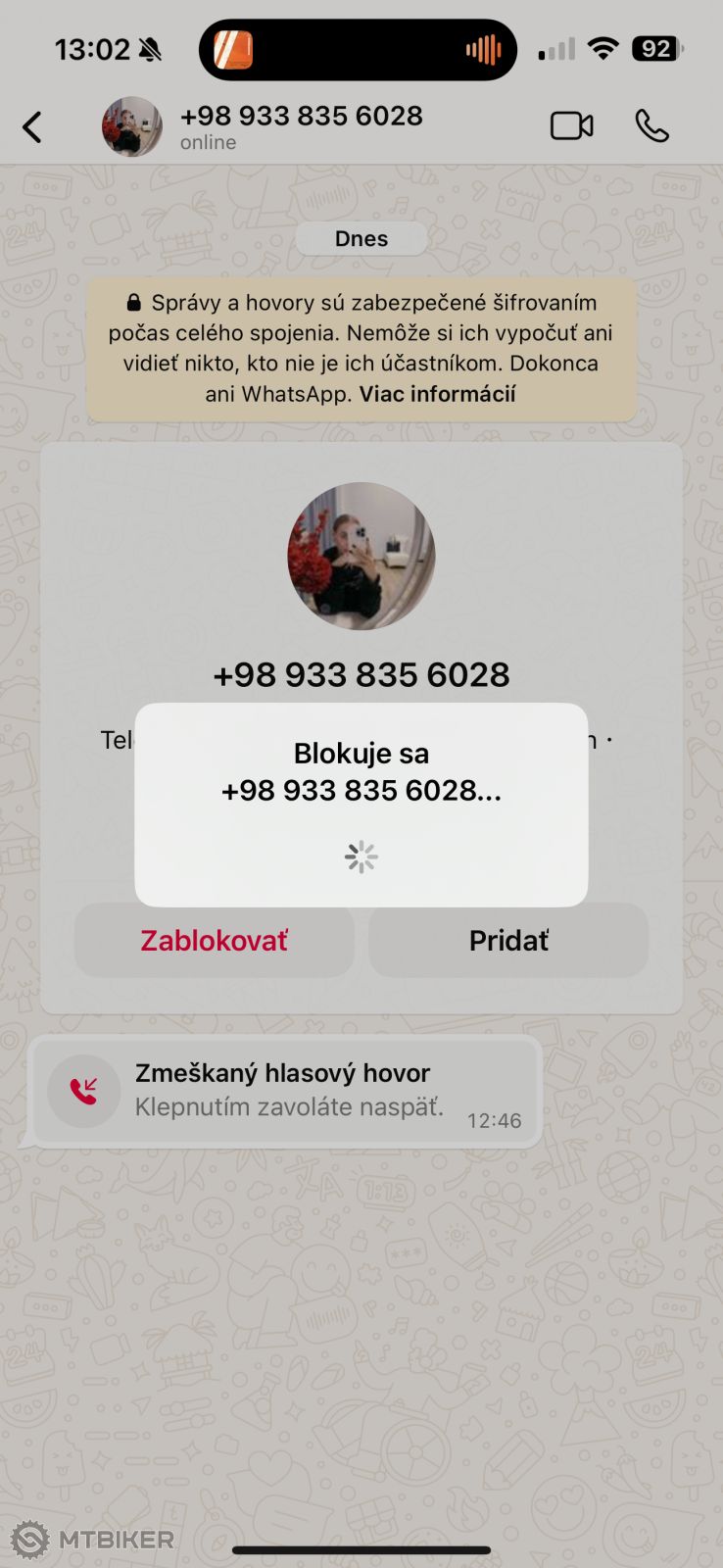723x1568 pixels.
Task: Start a video call with the contact
Action: click(571, 126)
